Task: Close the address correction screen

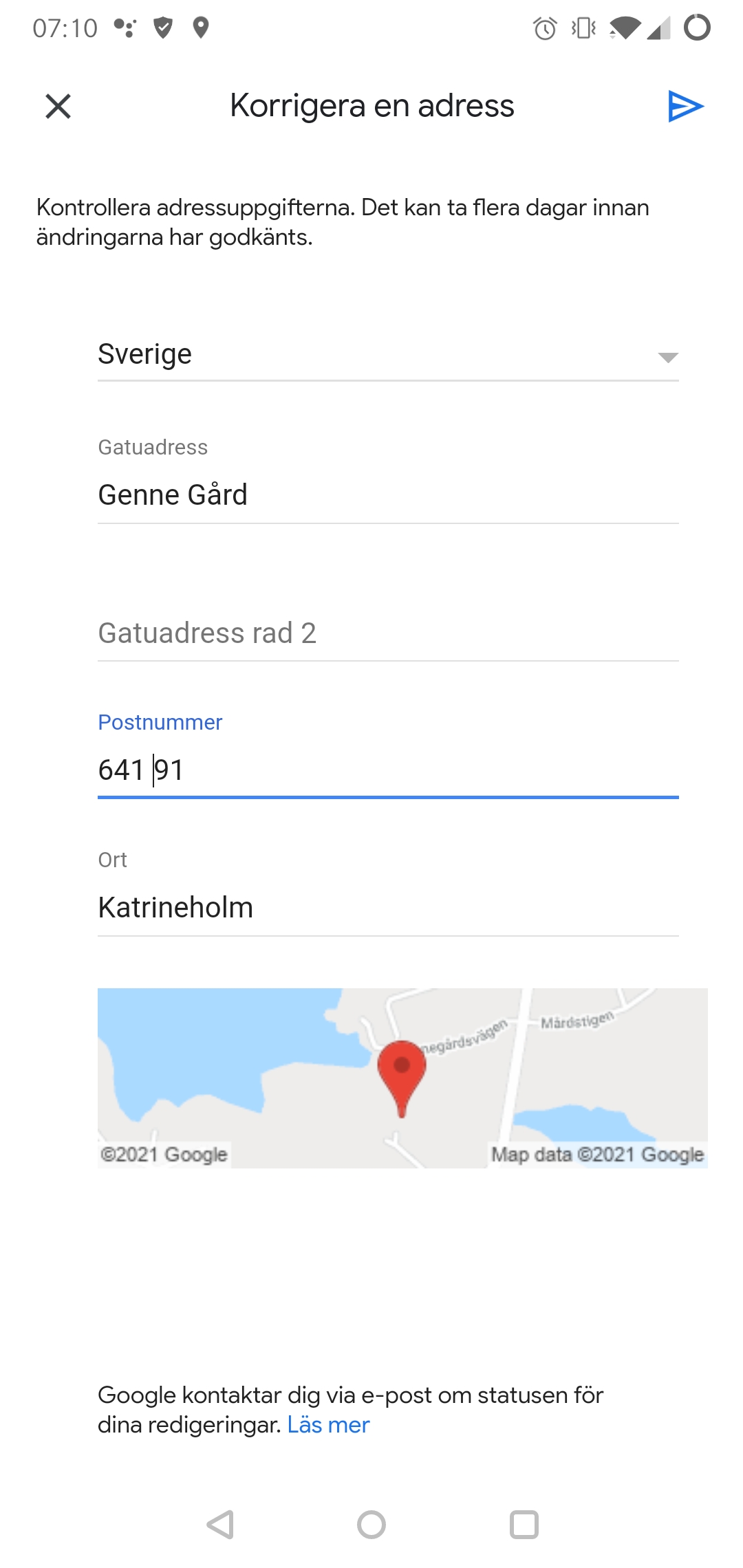Action: 58,107
